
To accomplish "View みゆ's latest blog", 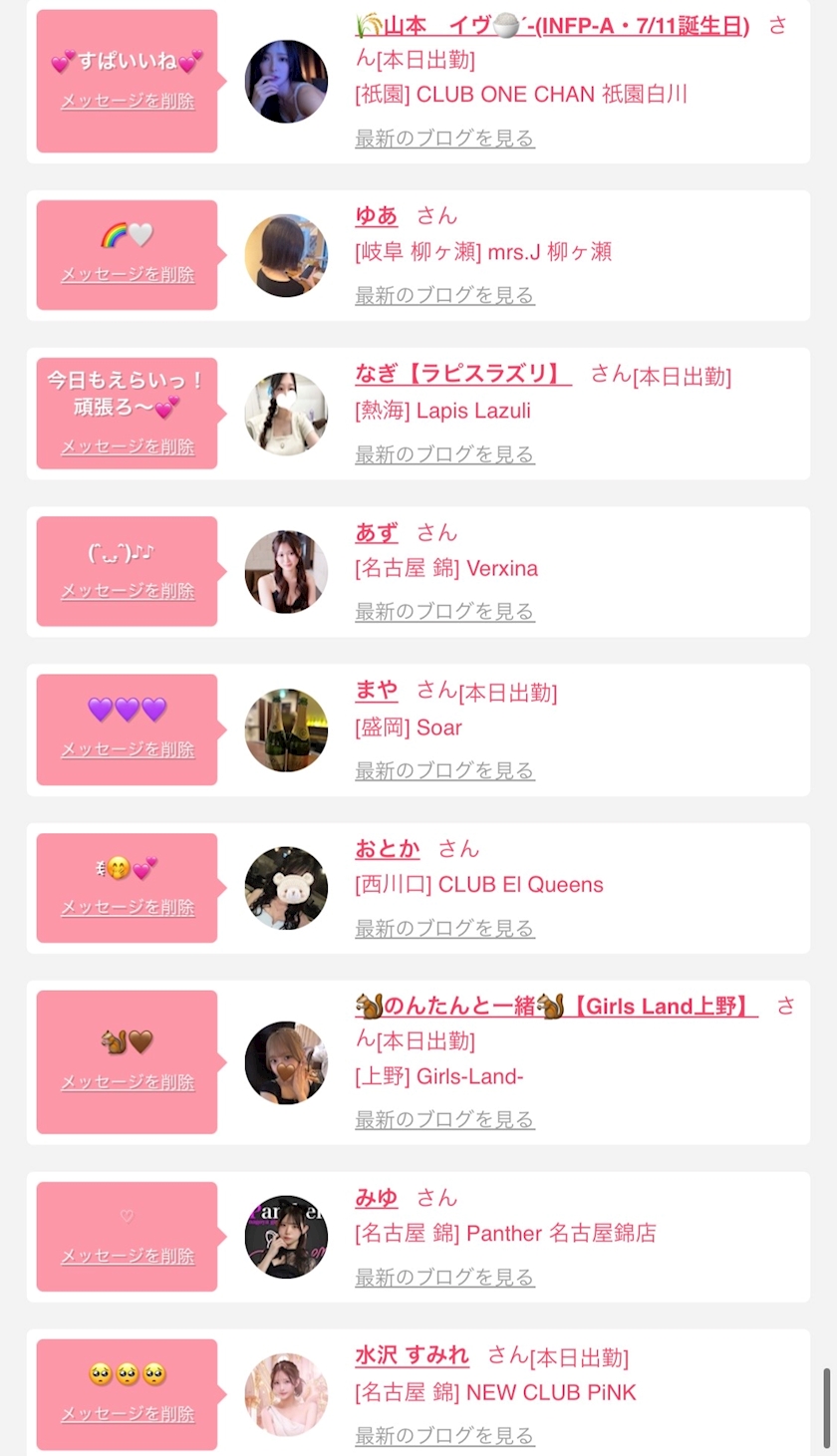I will point(444,1278).
